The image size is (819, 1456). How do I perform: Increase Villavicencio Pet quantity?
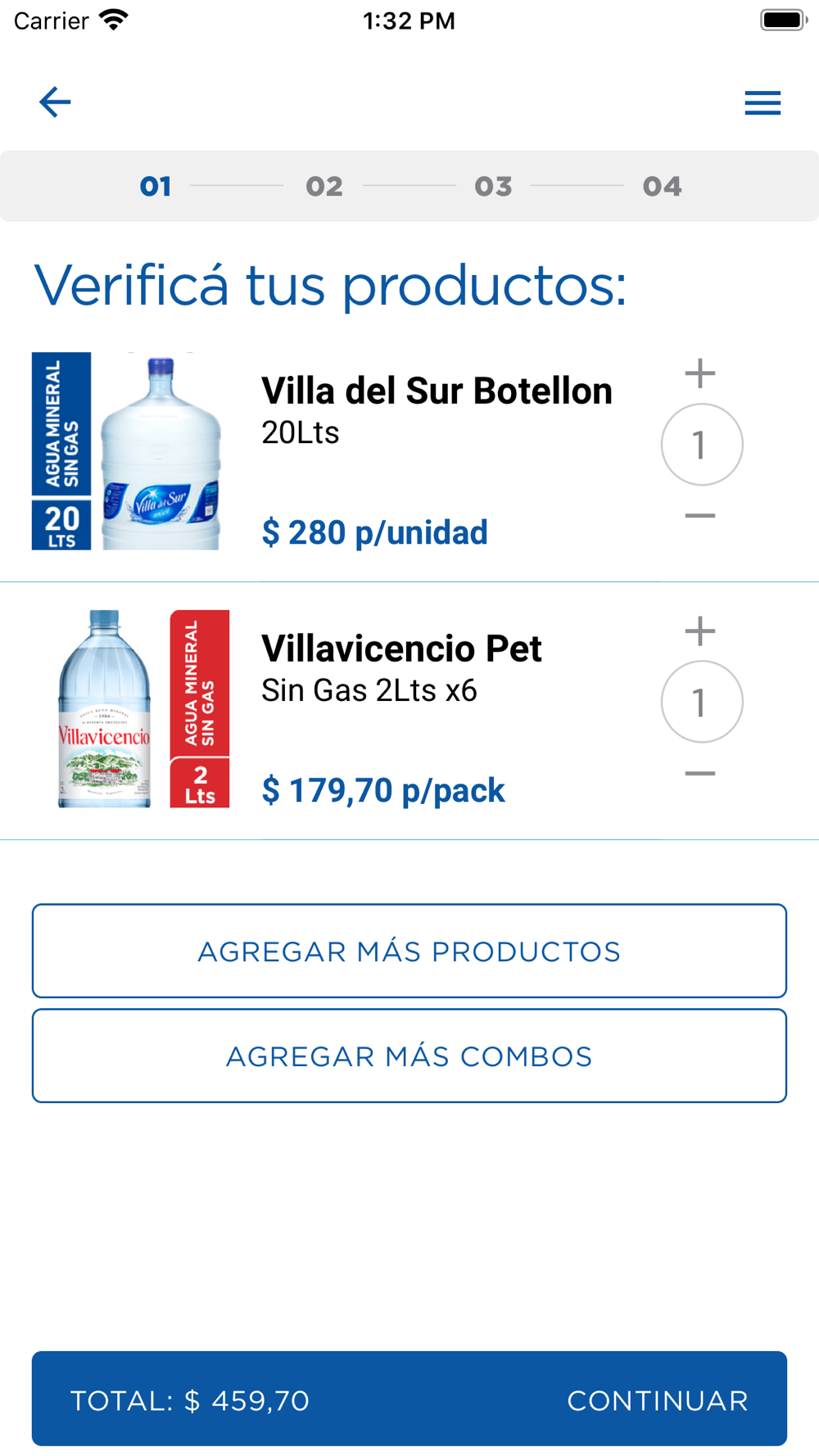pyautogui.click(x=700, y=631)
